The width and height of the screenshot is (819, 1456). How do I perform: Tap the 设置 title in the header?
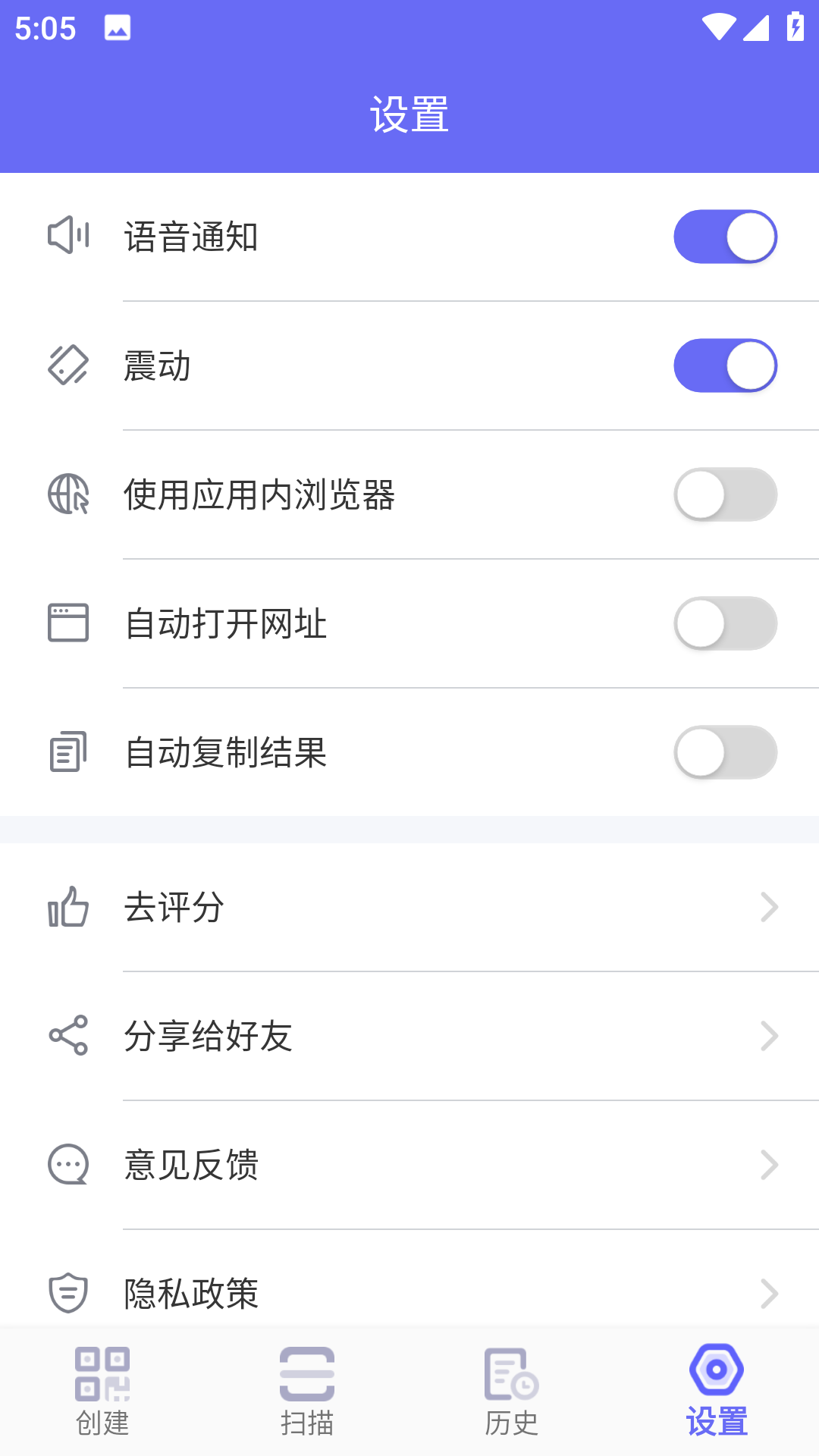tap(409, 114)
